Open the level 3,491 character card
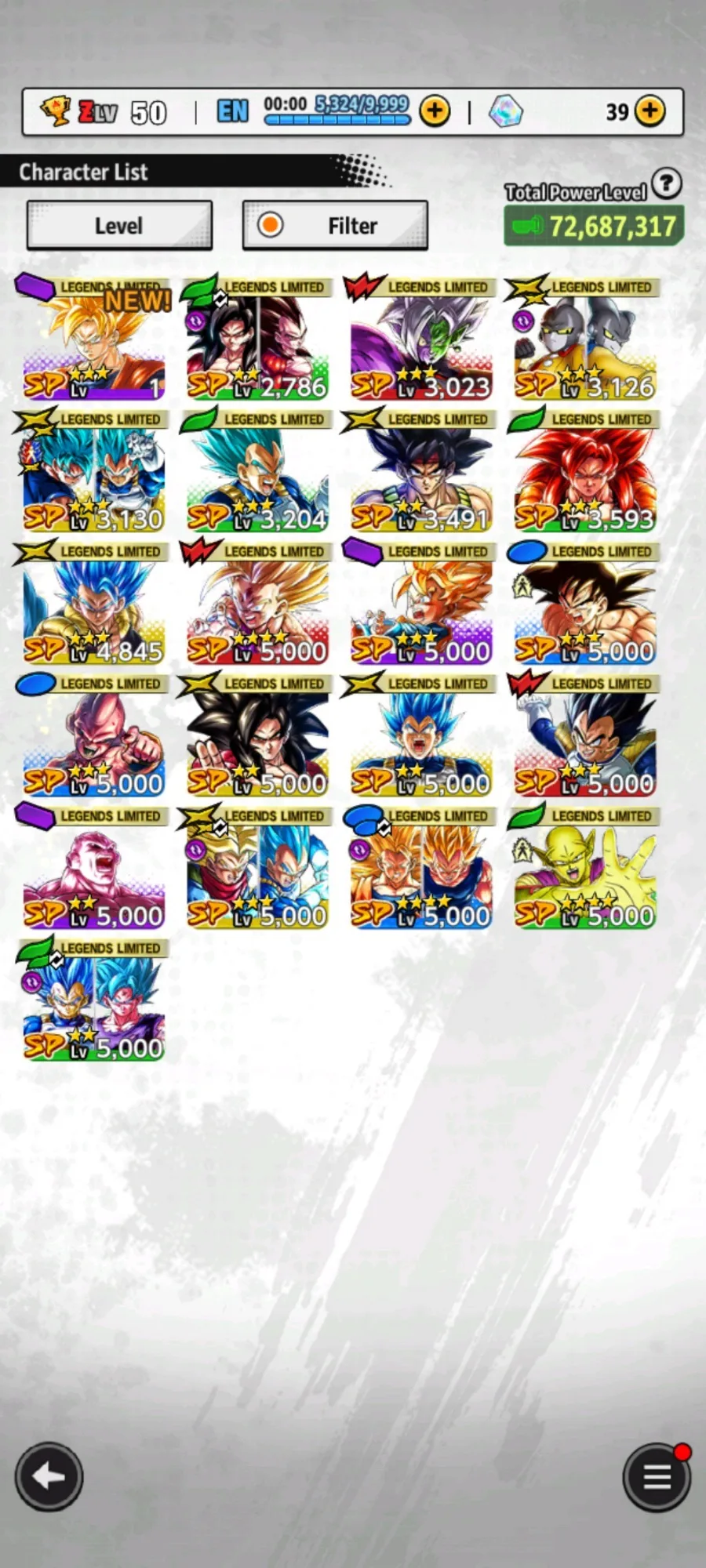Image resolution: width=706 pixels, height=1568 pixels. [421, 470]
